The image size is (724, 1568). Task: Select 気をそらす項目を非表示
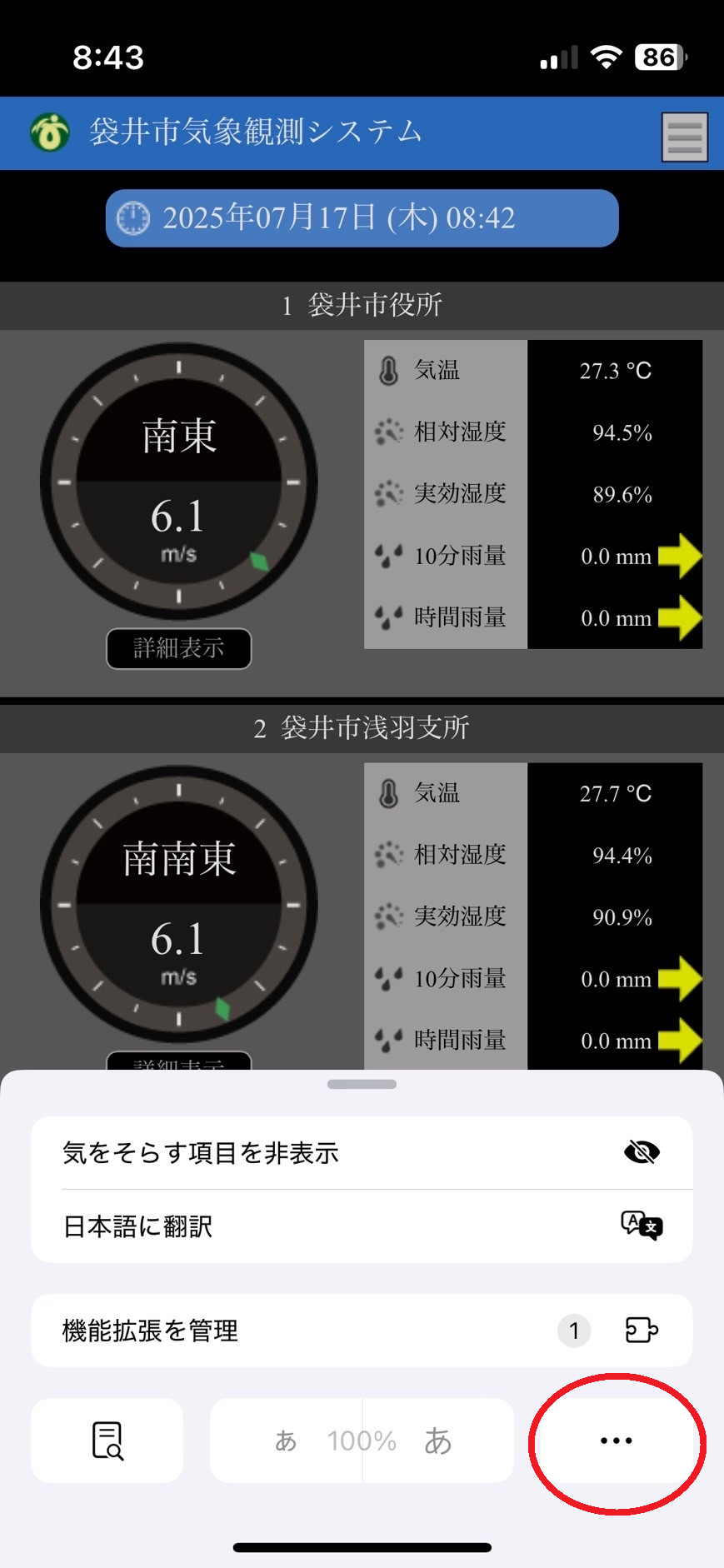tap(362, 1153)
